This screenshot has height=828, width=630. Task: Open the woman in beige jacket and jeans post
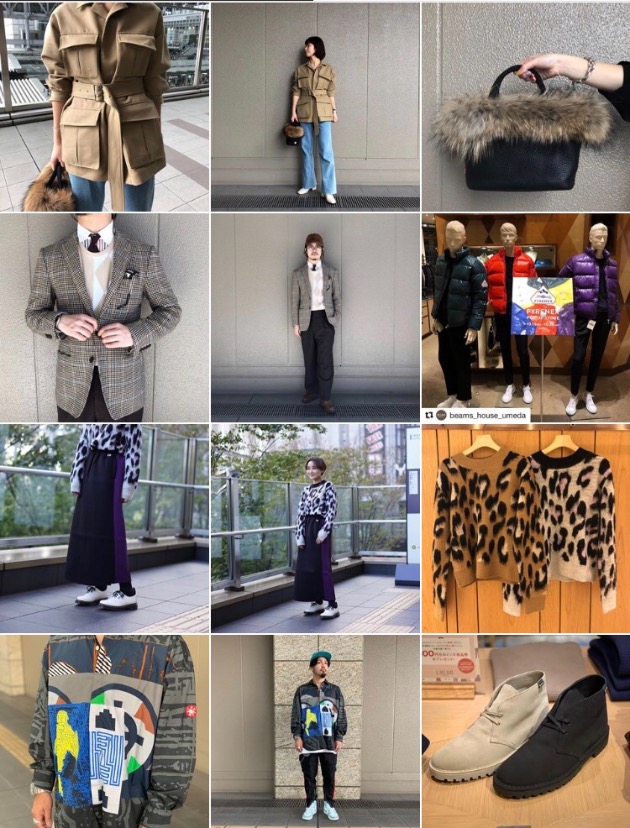point(315,105)
